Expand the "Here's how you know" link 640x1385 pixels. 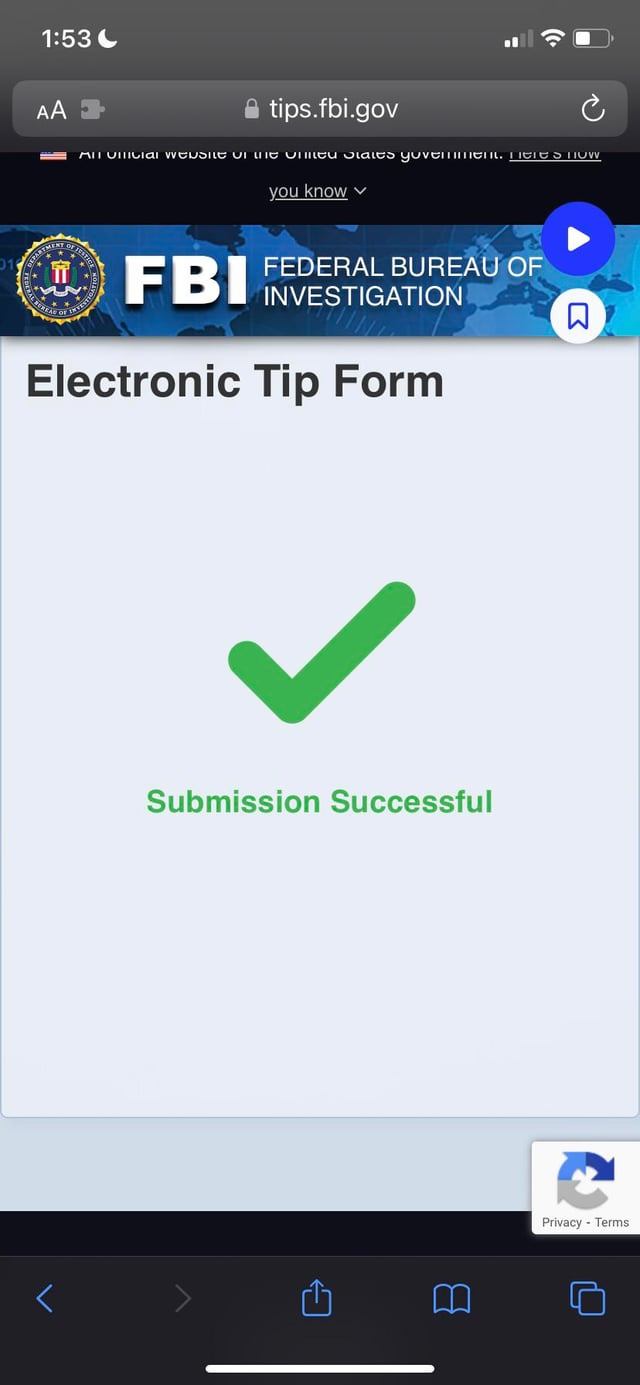317,191
